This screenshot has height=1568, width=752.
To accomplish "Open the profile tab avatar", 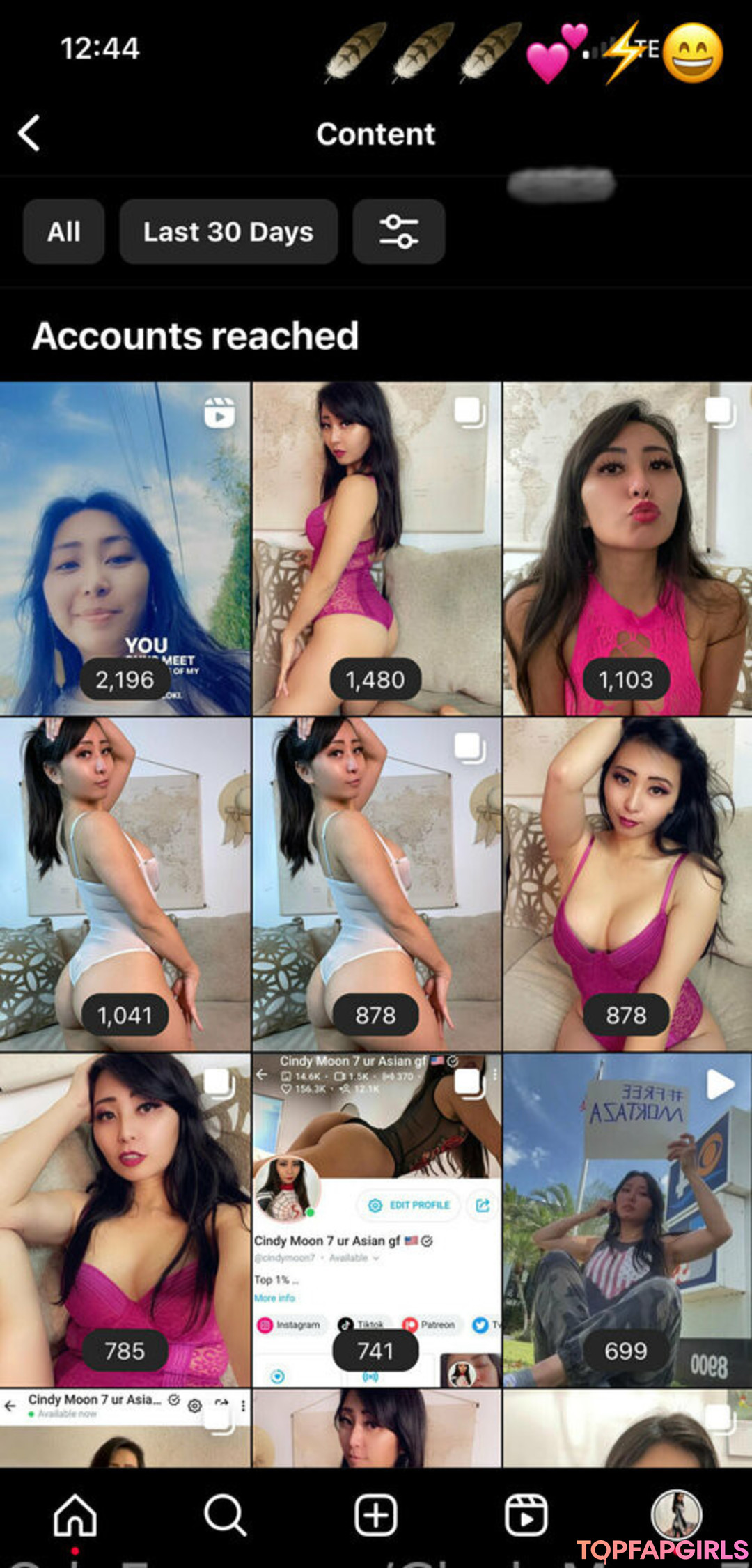I will pos(676,1514).
